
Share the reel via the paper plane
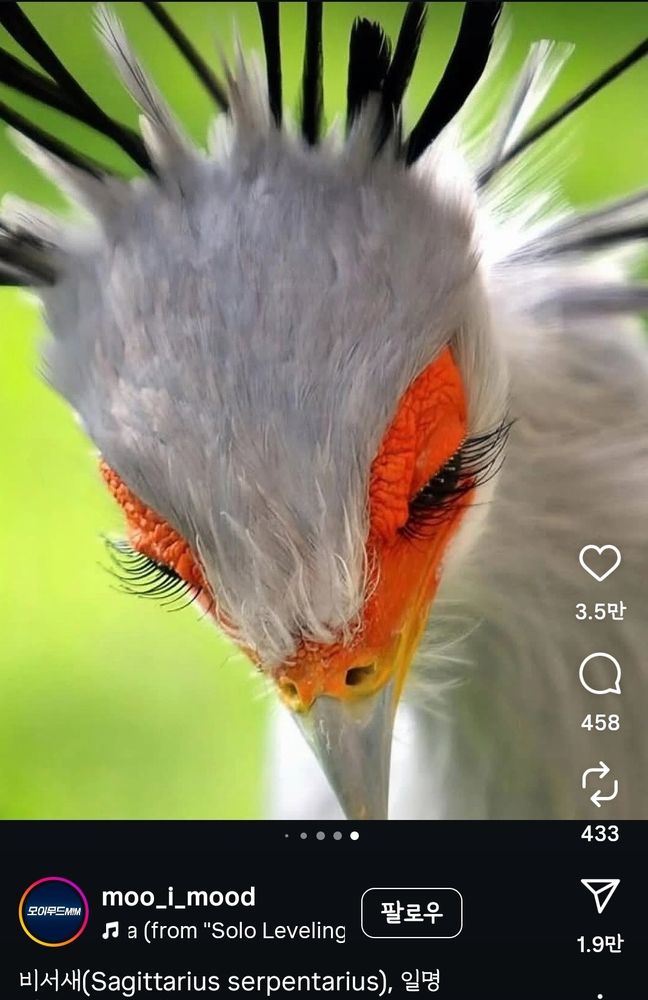(600, 896)
